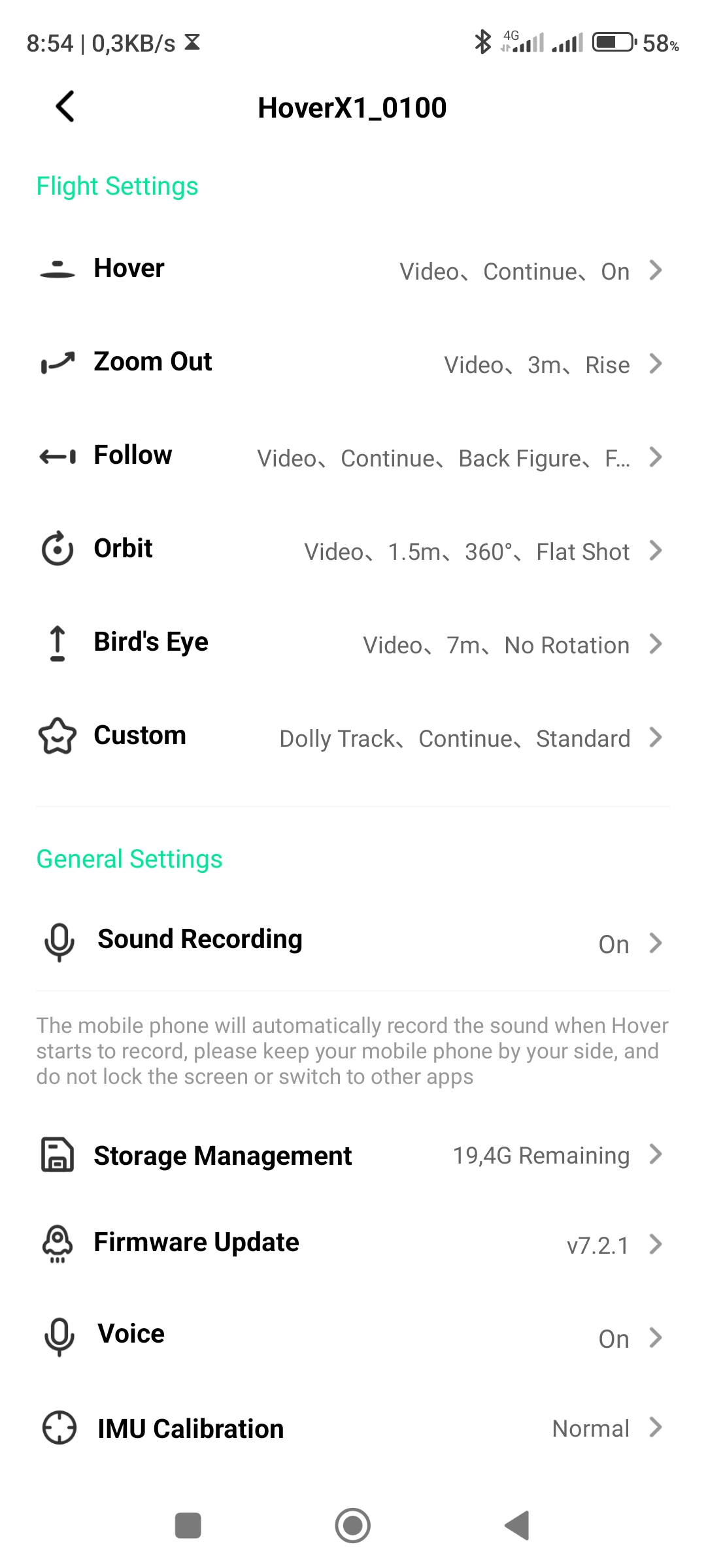Go back from HoverX1_0100 settings
The height and width of the screenshot is (1568, 706).
65,106
